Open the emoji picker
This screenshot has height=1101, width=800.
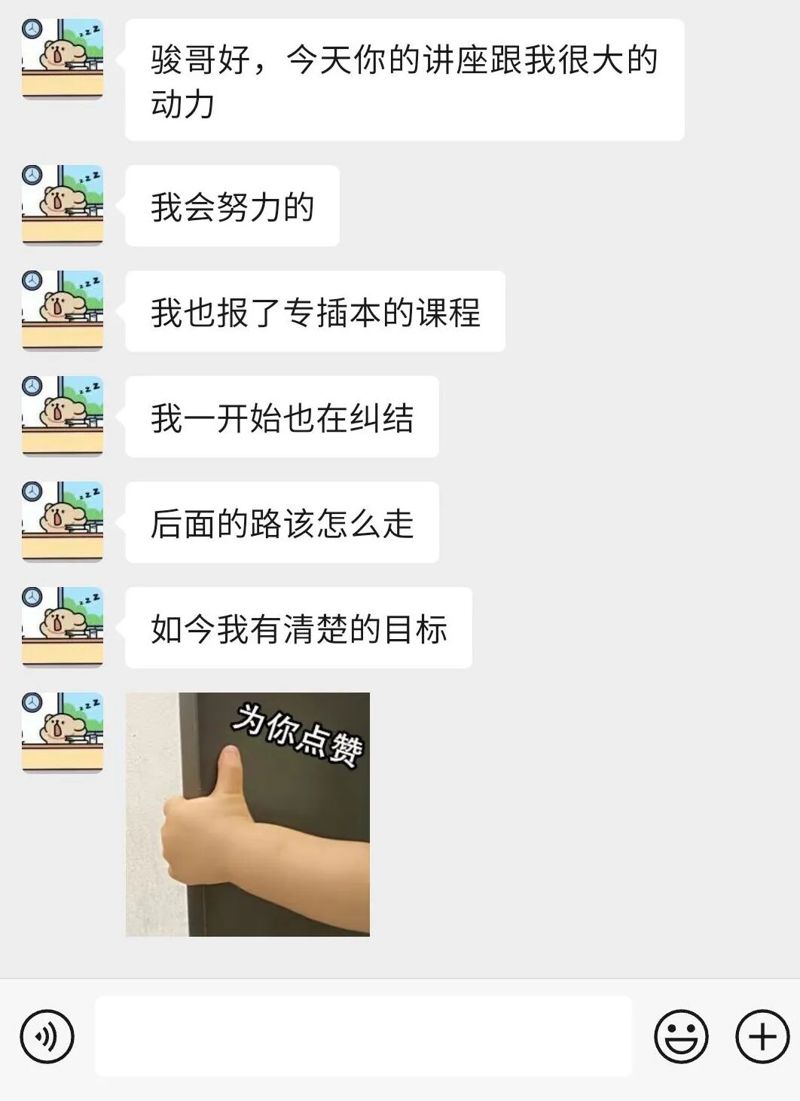pyautogui.click(x=681, y=1036)
